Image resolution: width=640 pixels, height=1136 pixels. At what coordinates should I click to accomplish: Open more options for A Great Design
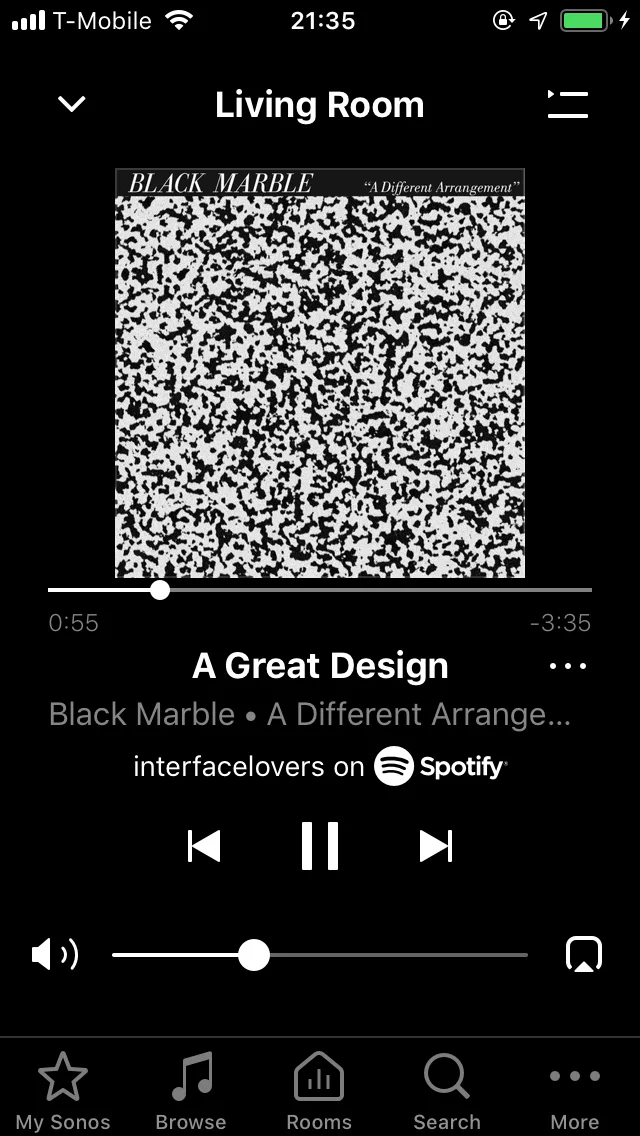click(x=568, y=666)
